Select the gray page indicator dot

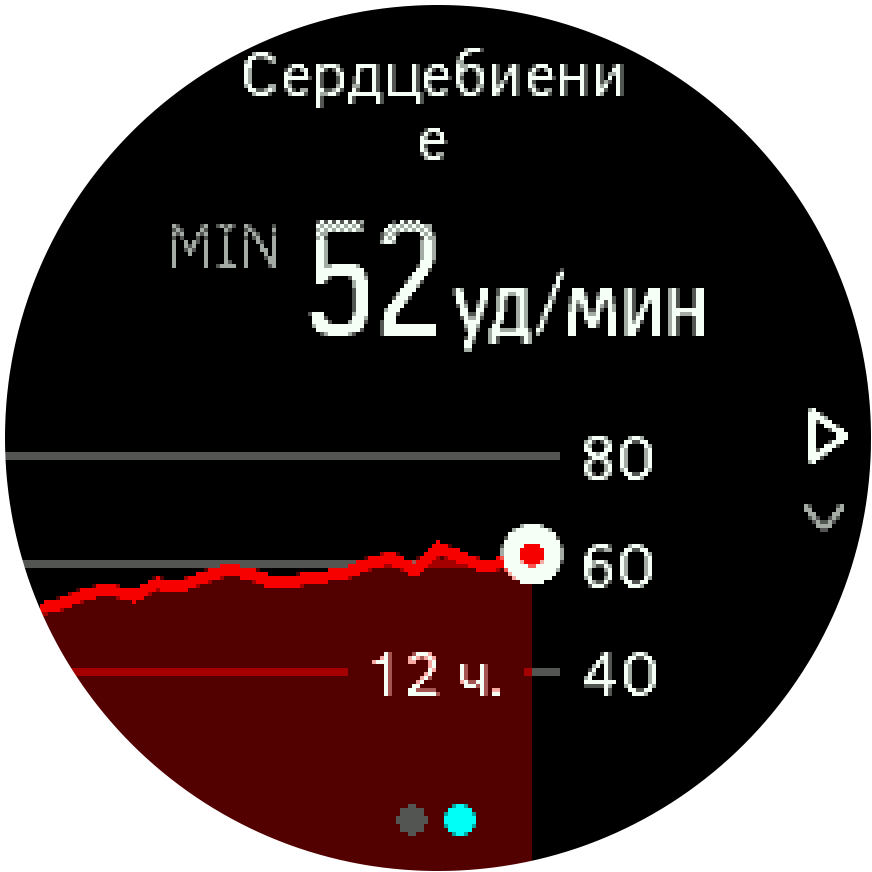point(411,820)
